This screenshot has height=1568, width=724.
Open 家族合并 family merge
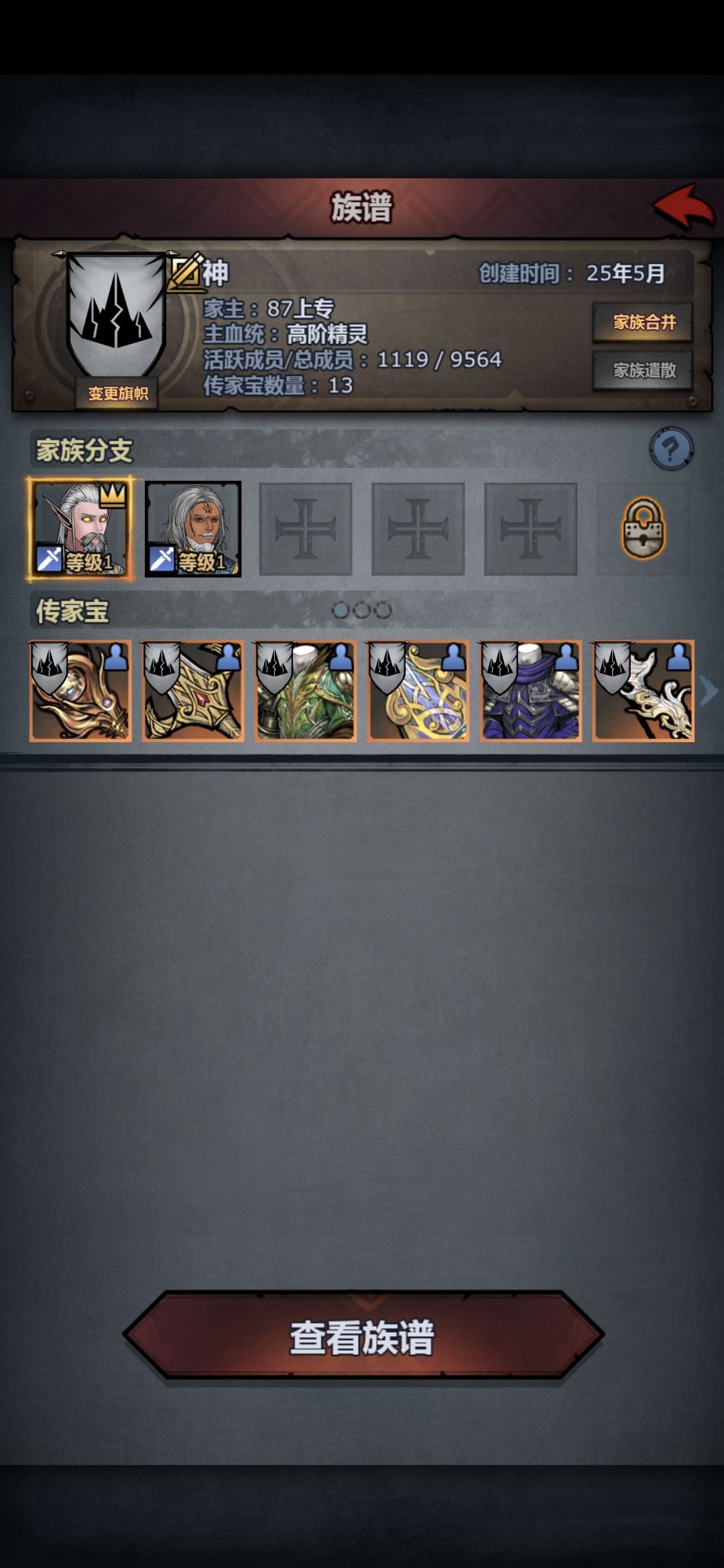tap(643, 322)
